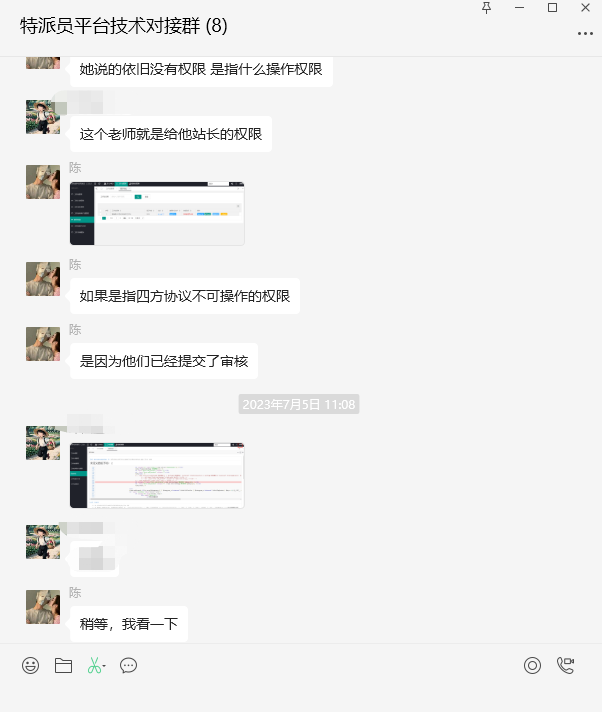This screenshot has width=602, height=712.
Task: Open the chat overflow menu
Action: pos(585,33)
